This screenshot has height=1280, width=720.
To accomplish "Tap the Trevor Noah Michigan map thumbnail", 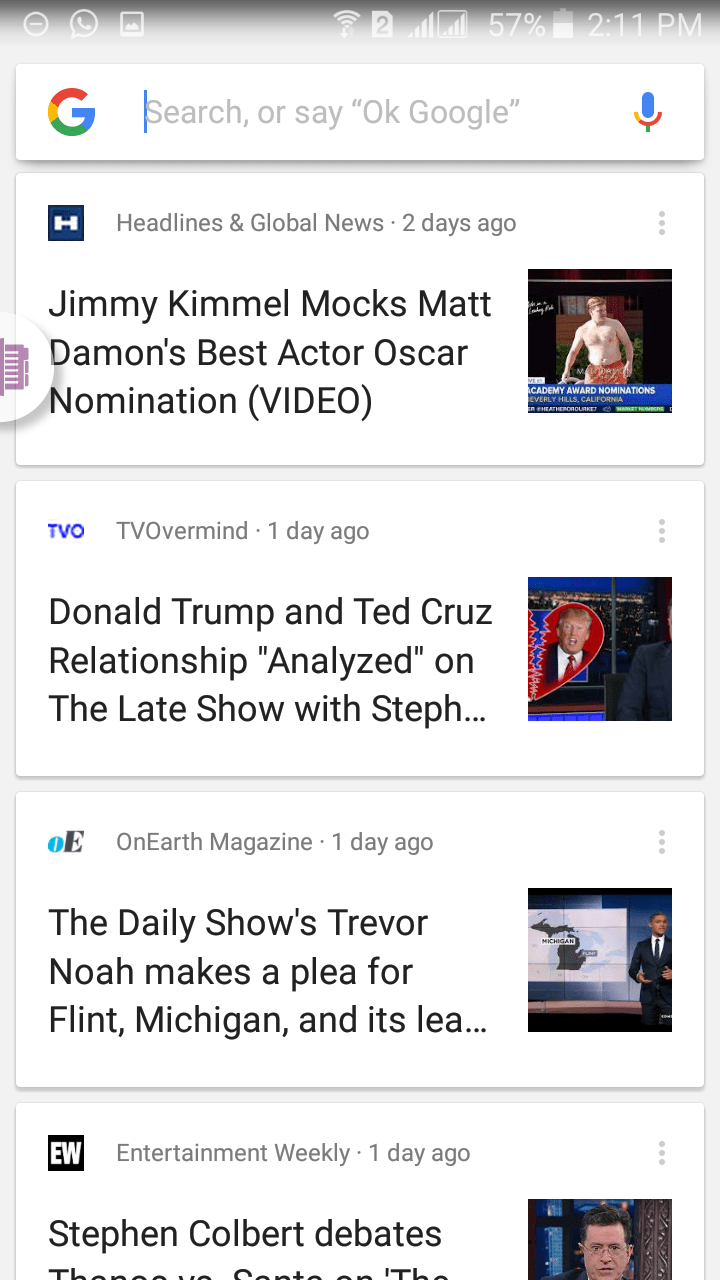I will pyautogui.click(x=599, y=959).
